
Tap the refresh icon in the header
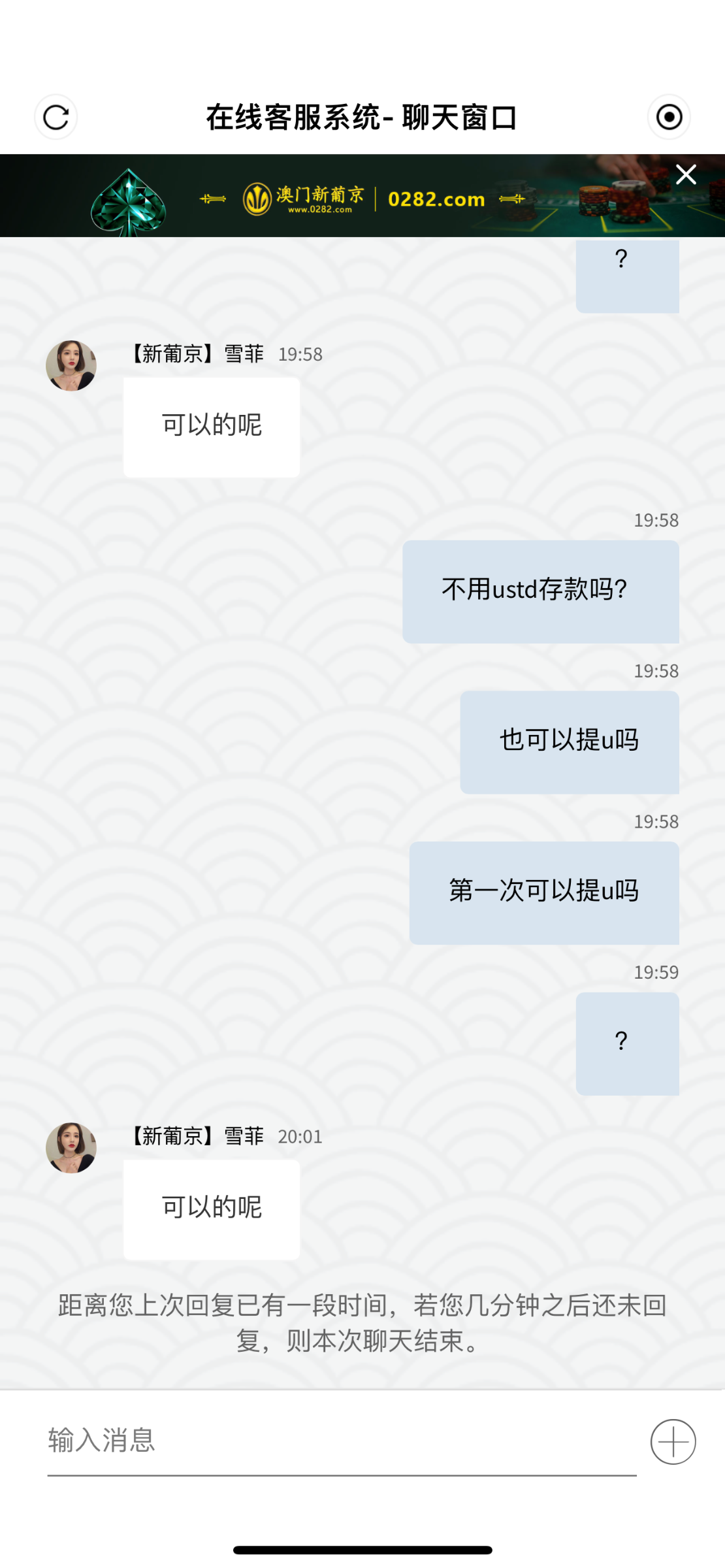coord(56,118)
